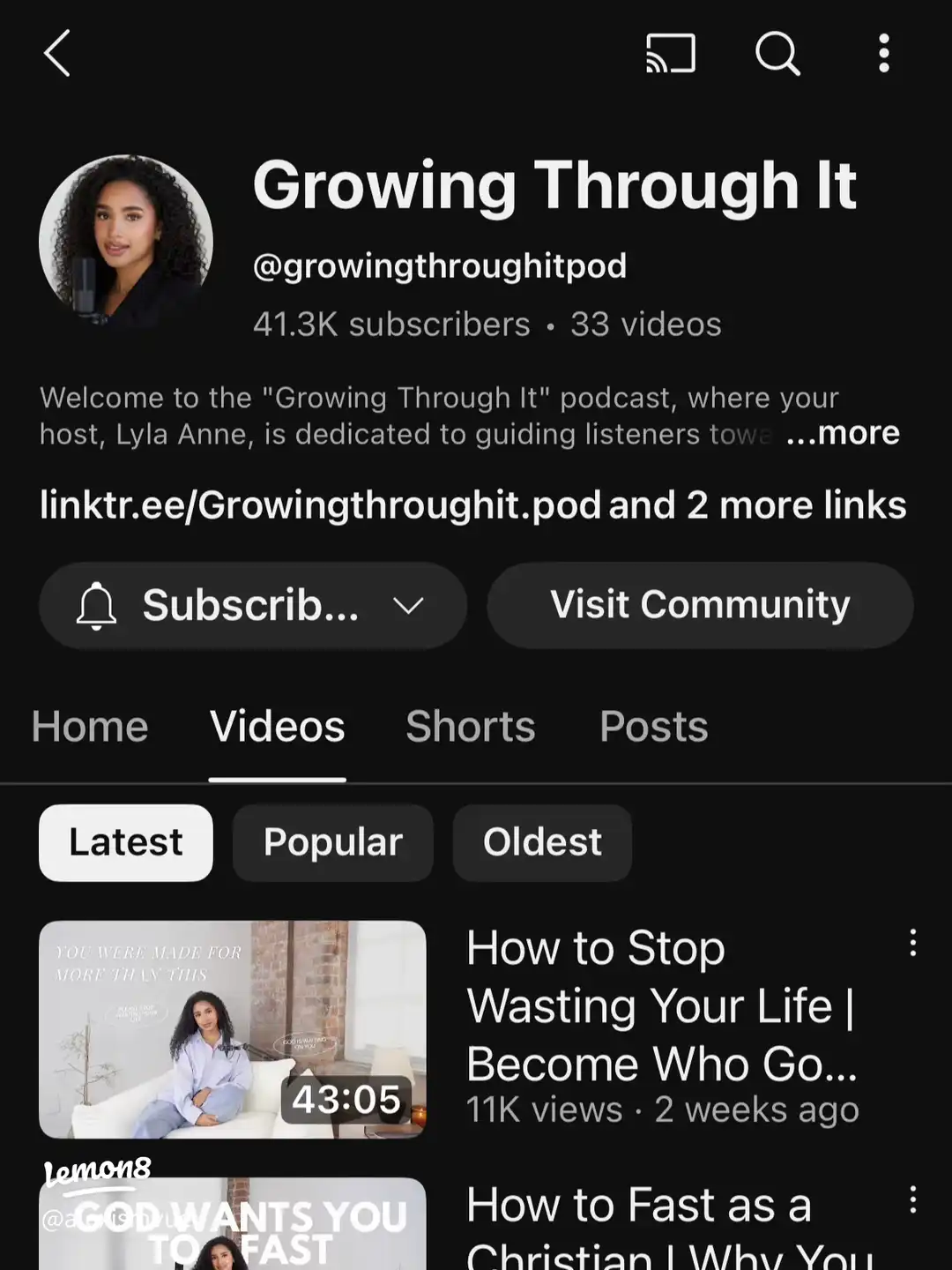Open the channel overflow menu
This screenshot has height=1270, width=952.
coord(883,54)
